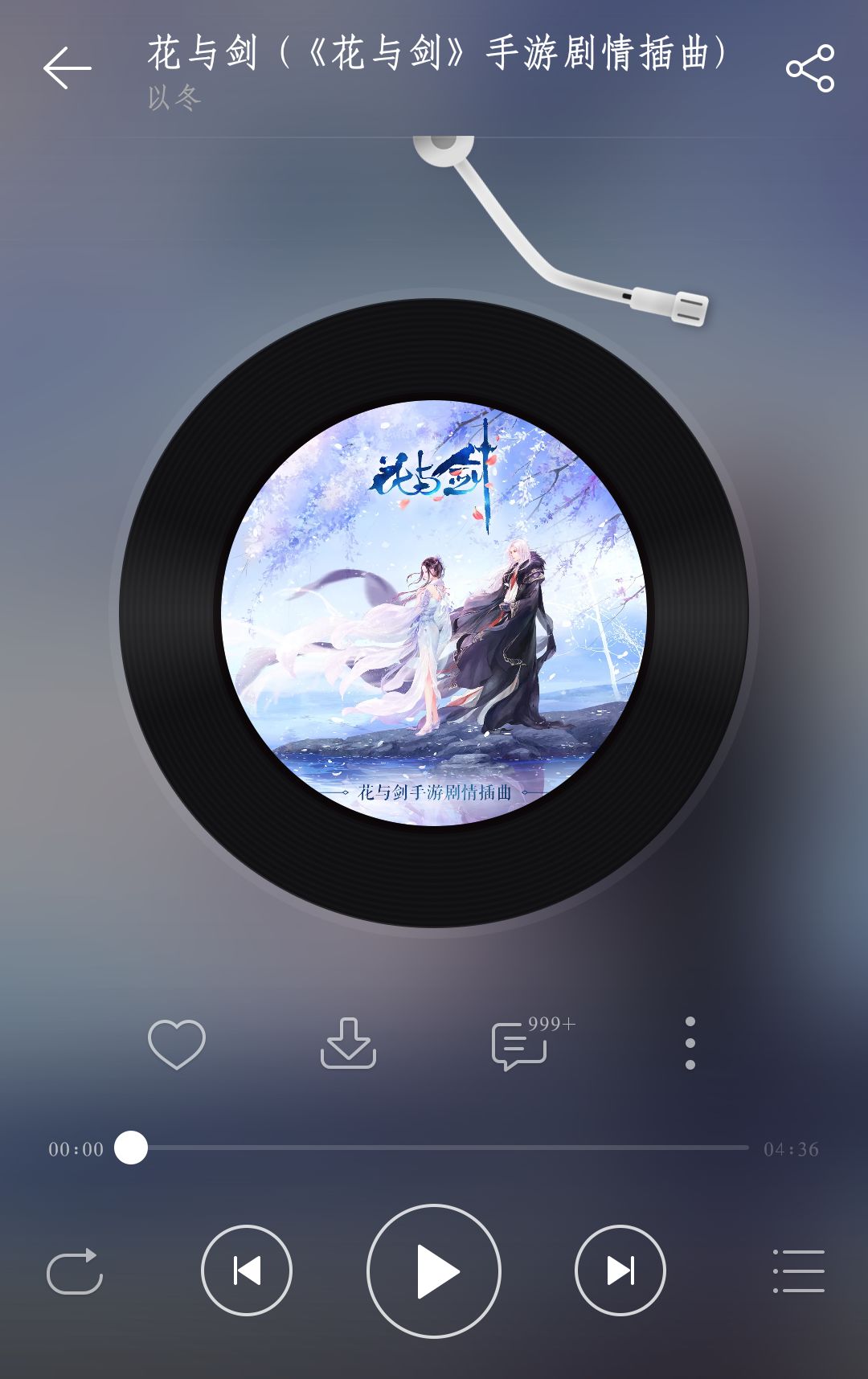Change the repeat playback mode
Image resolution: width=868 pixels, height=1379 pixels.
76,1271
